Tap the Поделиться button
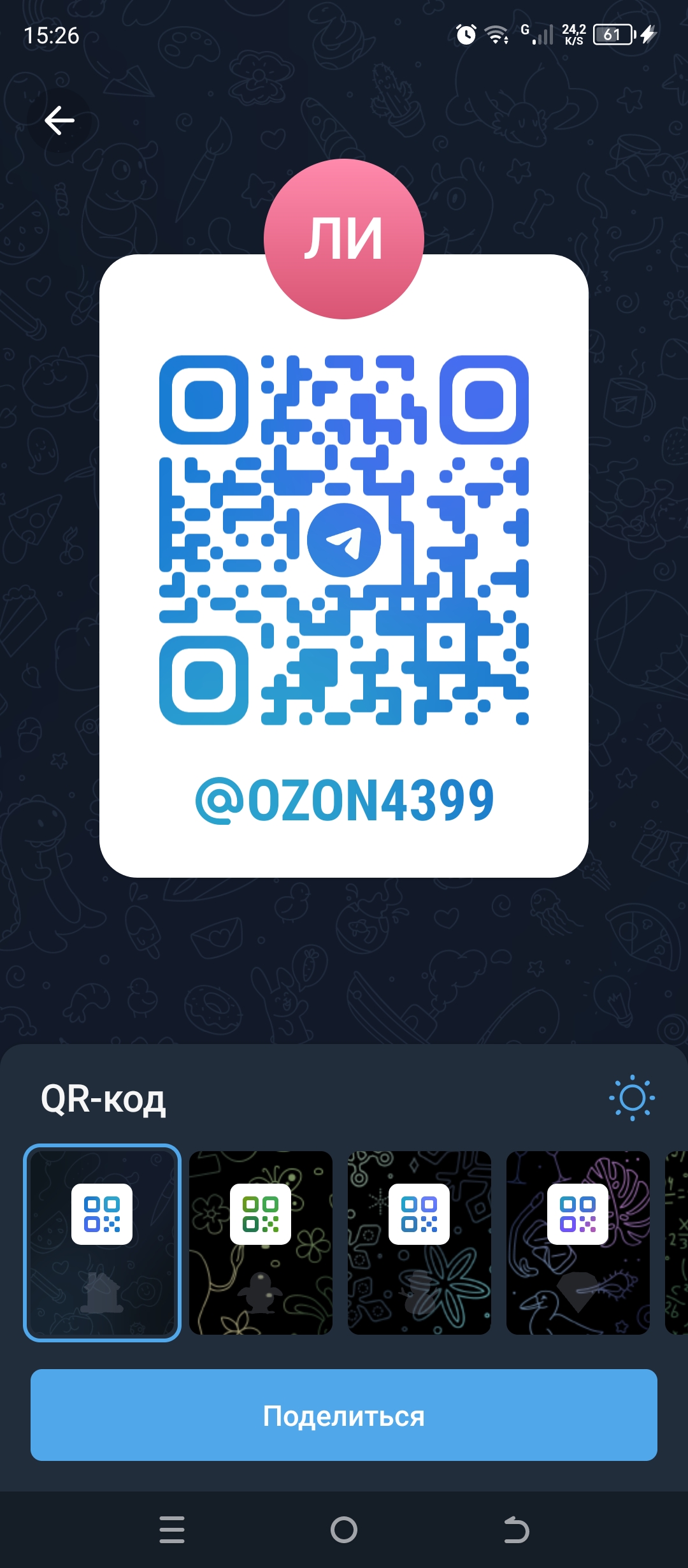Viewport: 688px width, 1568px height. coord(344,1415)
